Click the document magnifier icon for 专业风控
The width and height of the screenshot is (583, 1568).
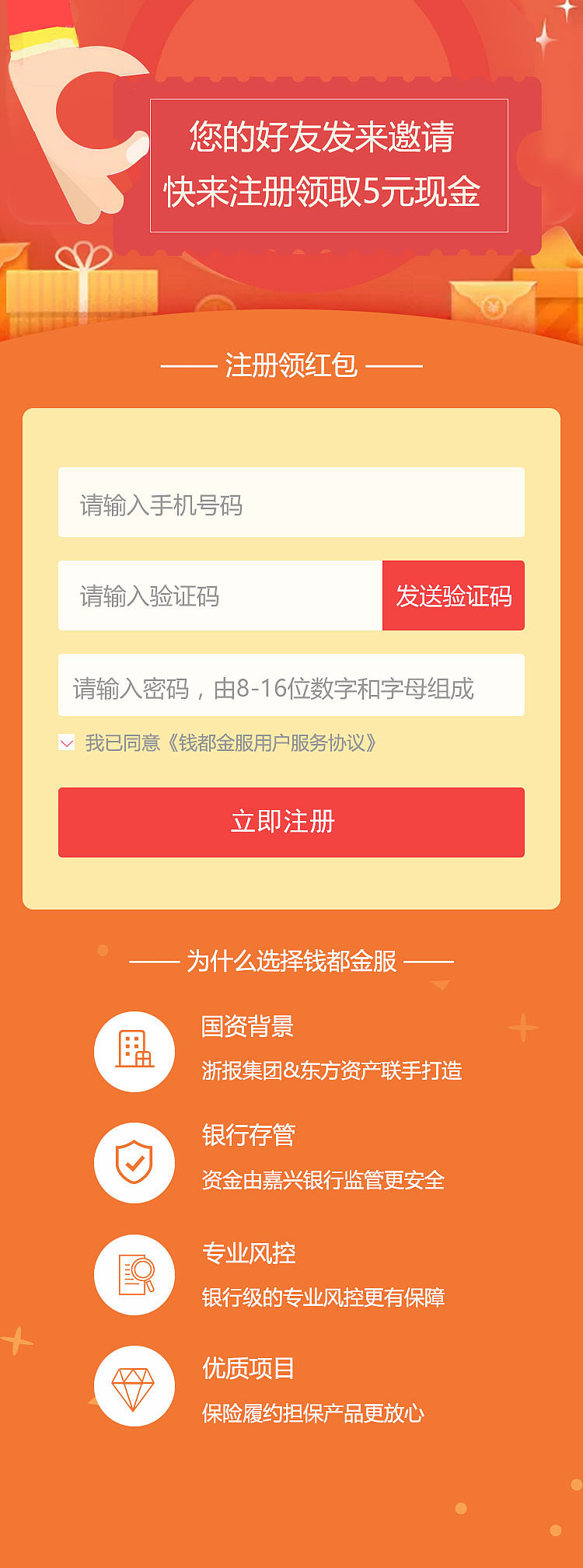point(134,1274)
